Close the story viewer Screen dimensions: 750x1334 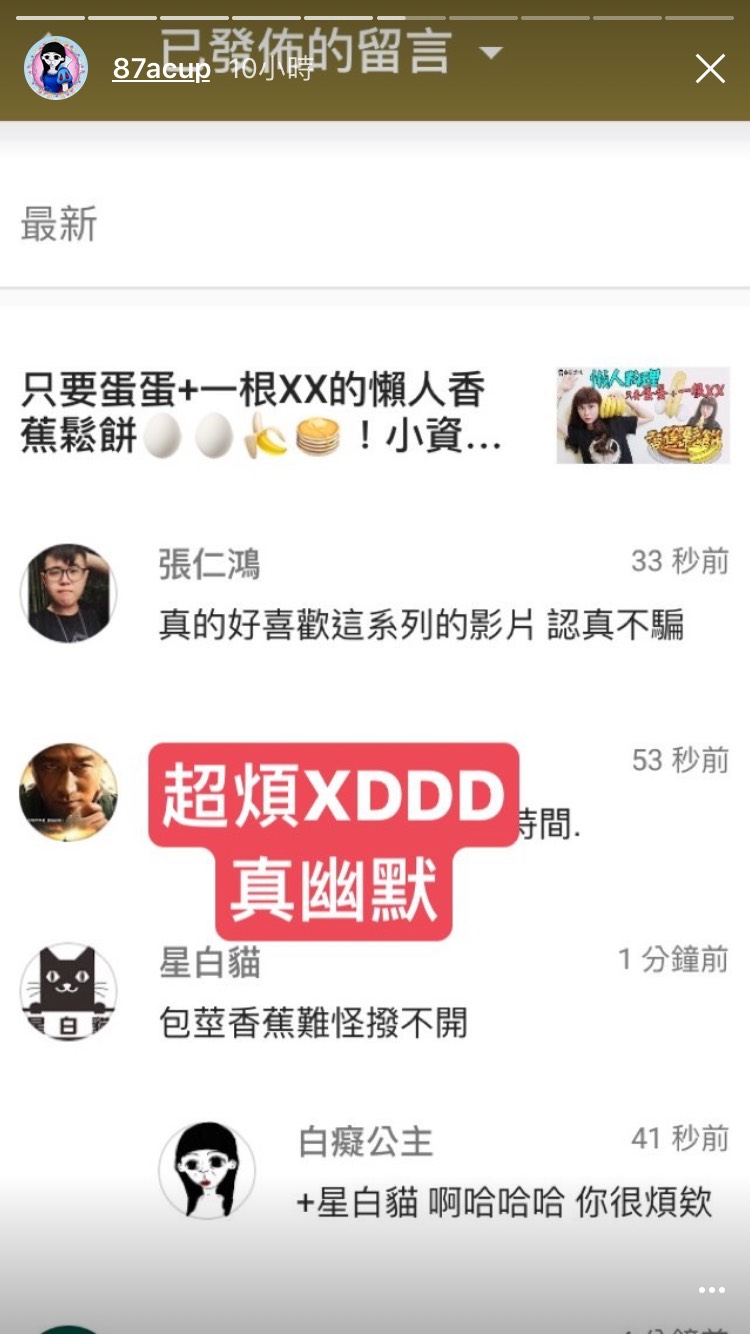pyautogui.click(x=710, y=69)
